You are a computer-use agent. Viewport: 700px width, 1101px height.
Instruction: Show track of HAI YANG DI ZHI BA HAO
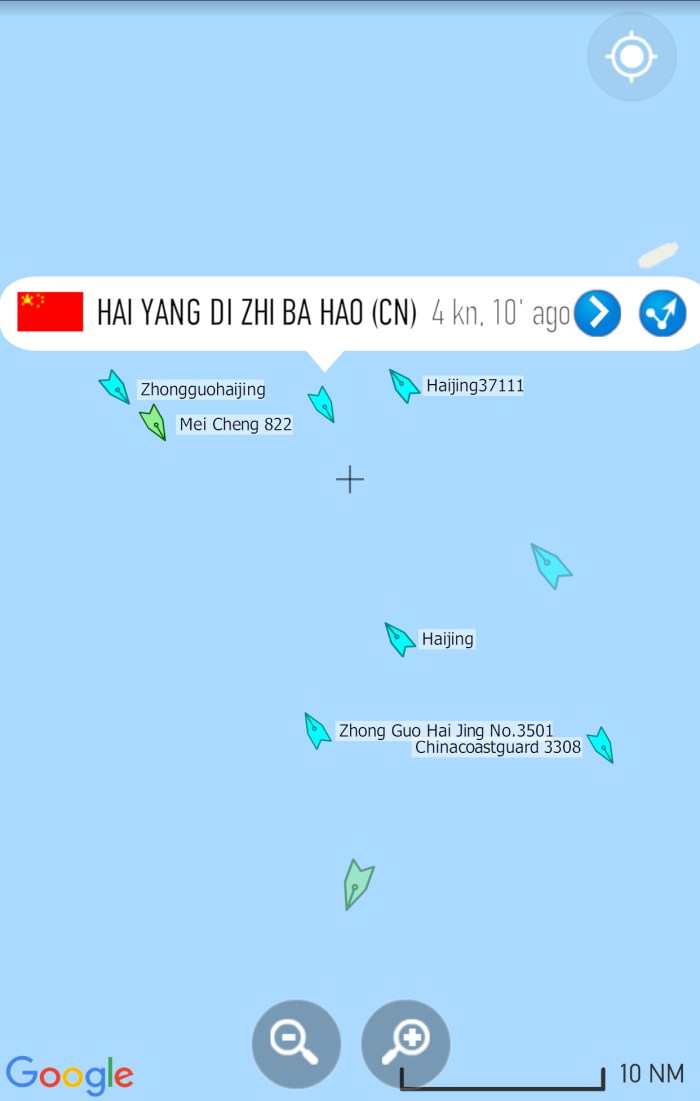click(662, 313)
